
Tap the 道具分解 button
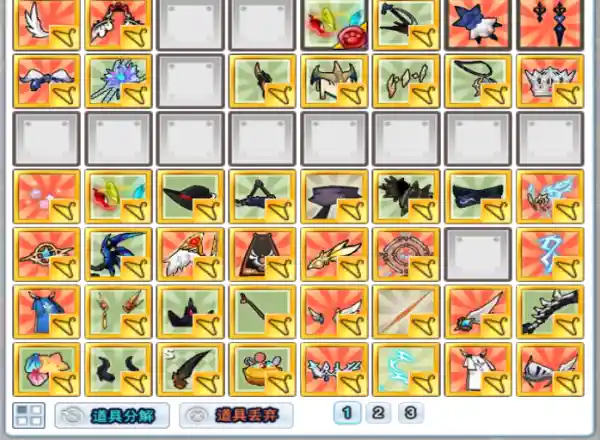[x=110, y=416]
